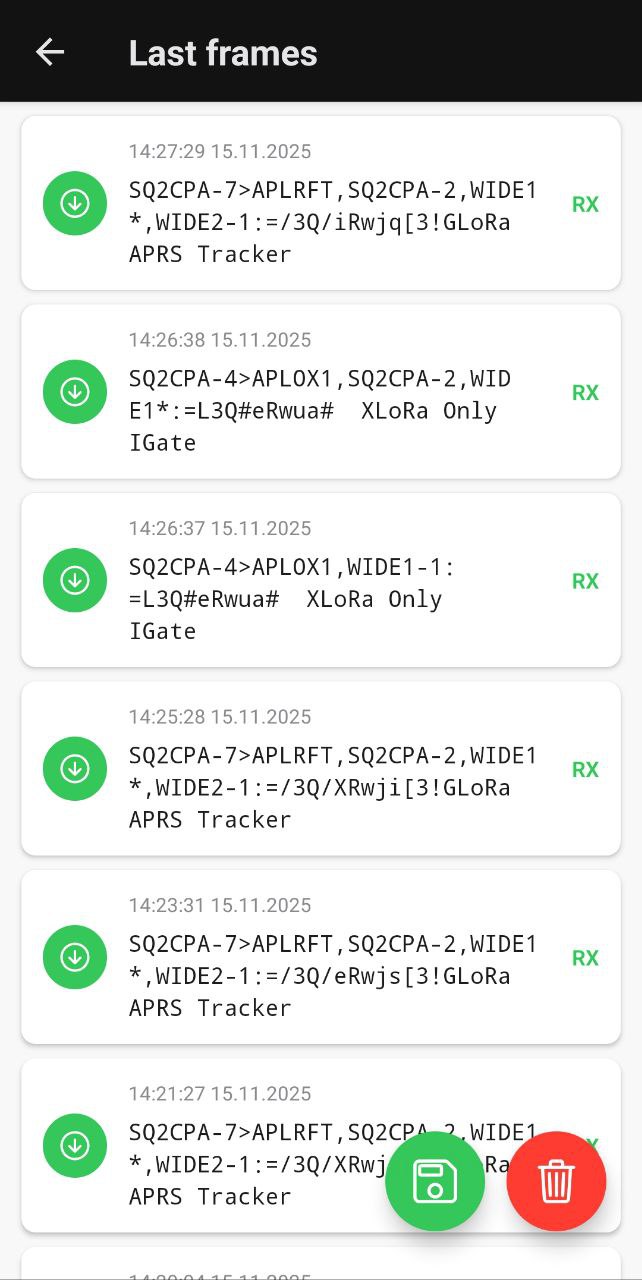Go back from Last frames

coord(49,52)
